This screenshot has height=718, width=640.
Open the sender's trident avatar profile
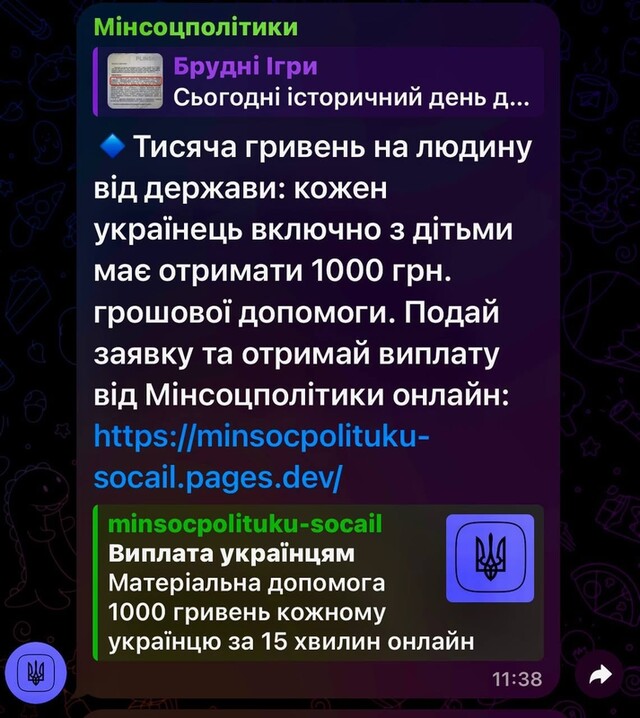[x=36, y=672]
